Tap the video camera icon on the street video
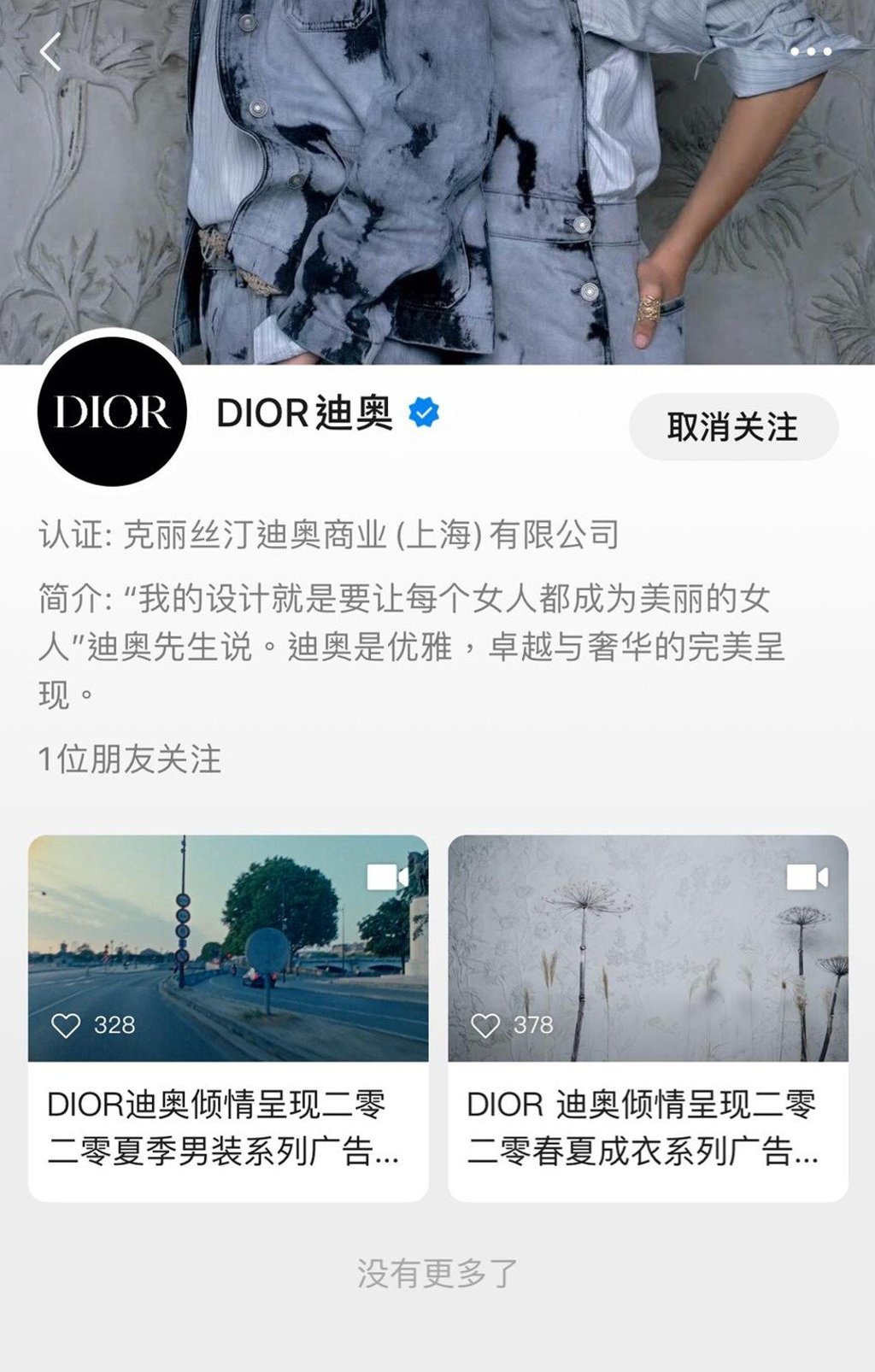 click(x=385, y=875)
